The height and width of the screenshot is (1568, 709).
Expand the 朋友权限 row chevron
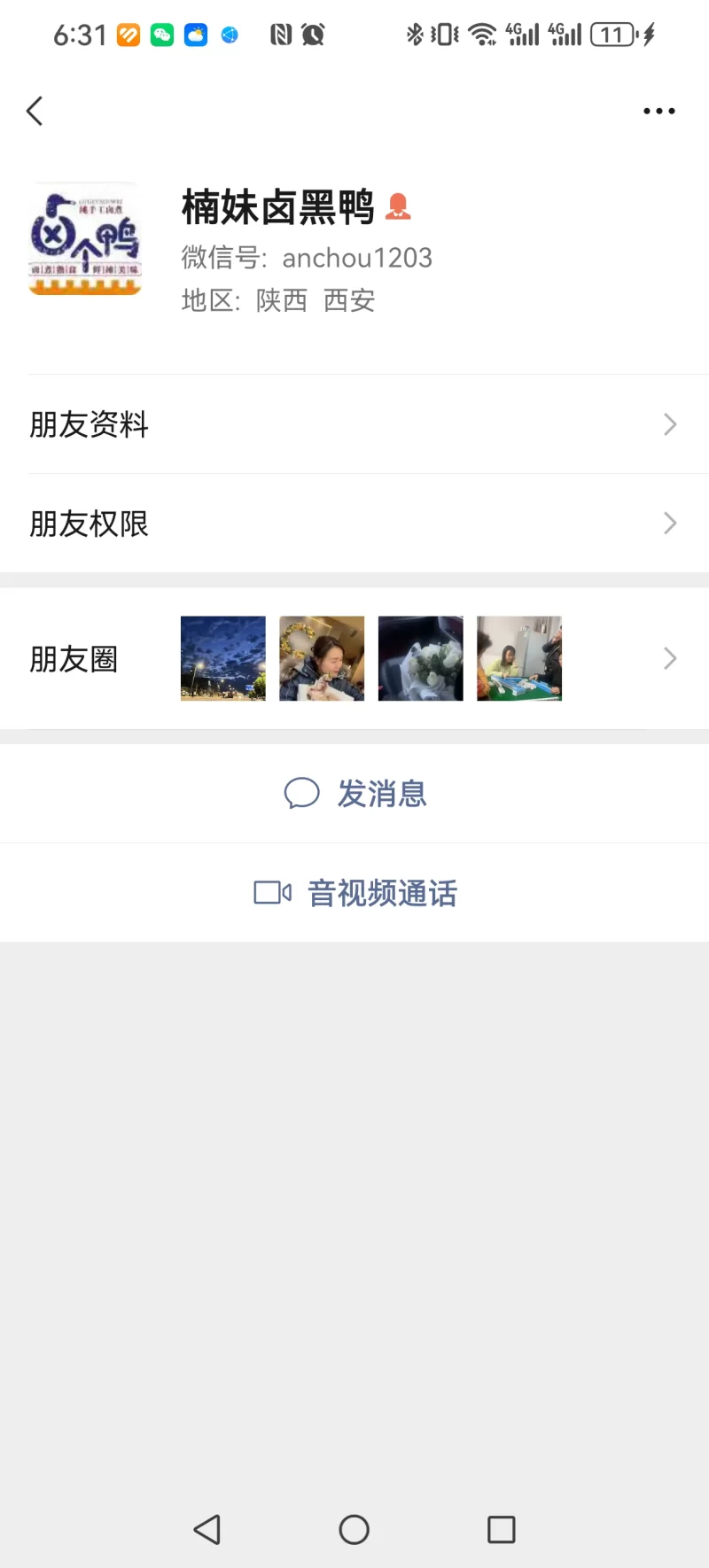click(x=670, y=524)
